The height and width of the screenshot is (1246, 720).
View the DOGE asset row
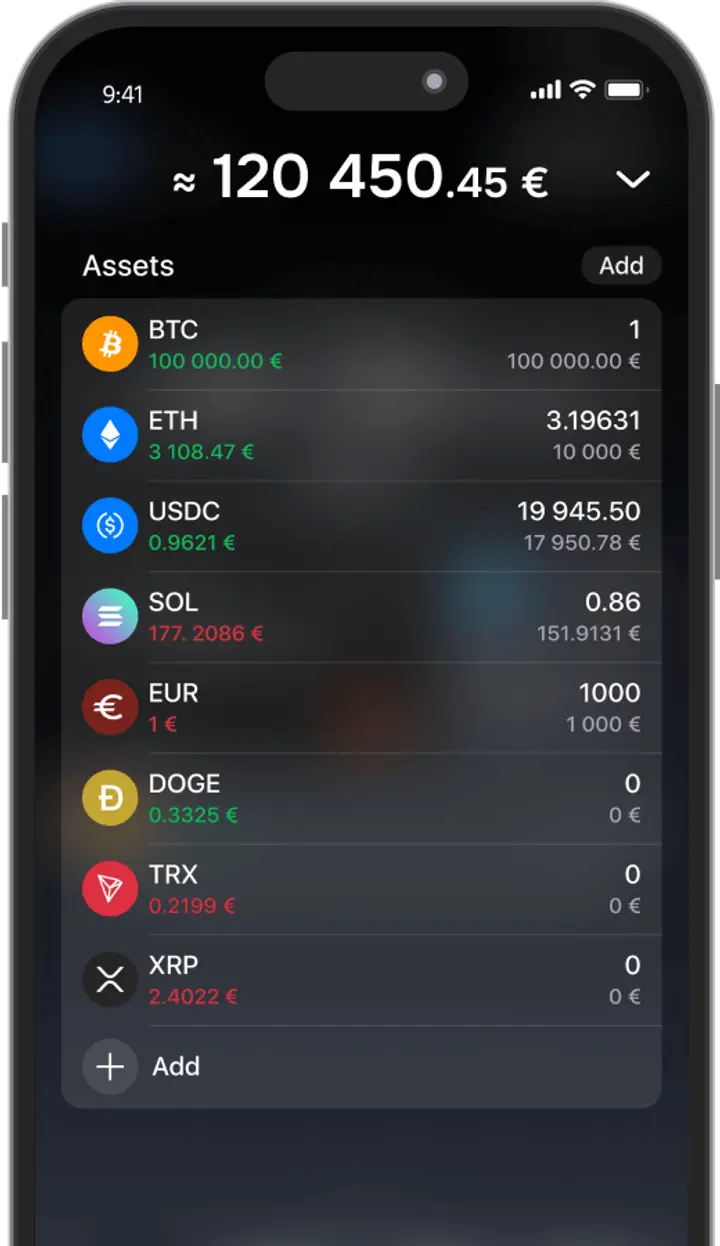tap(361, 799)
